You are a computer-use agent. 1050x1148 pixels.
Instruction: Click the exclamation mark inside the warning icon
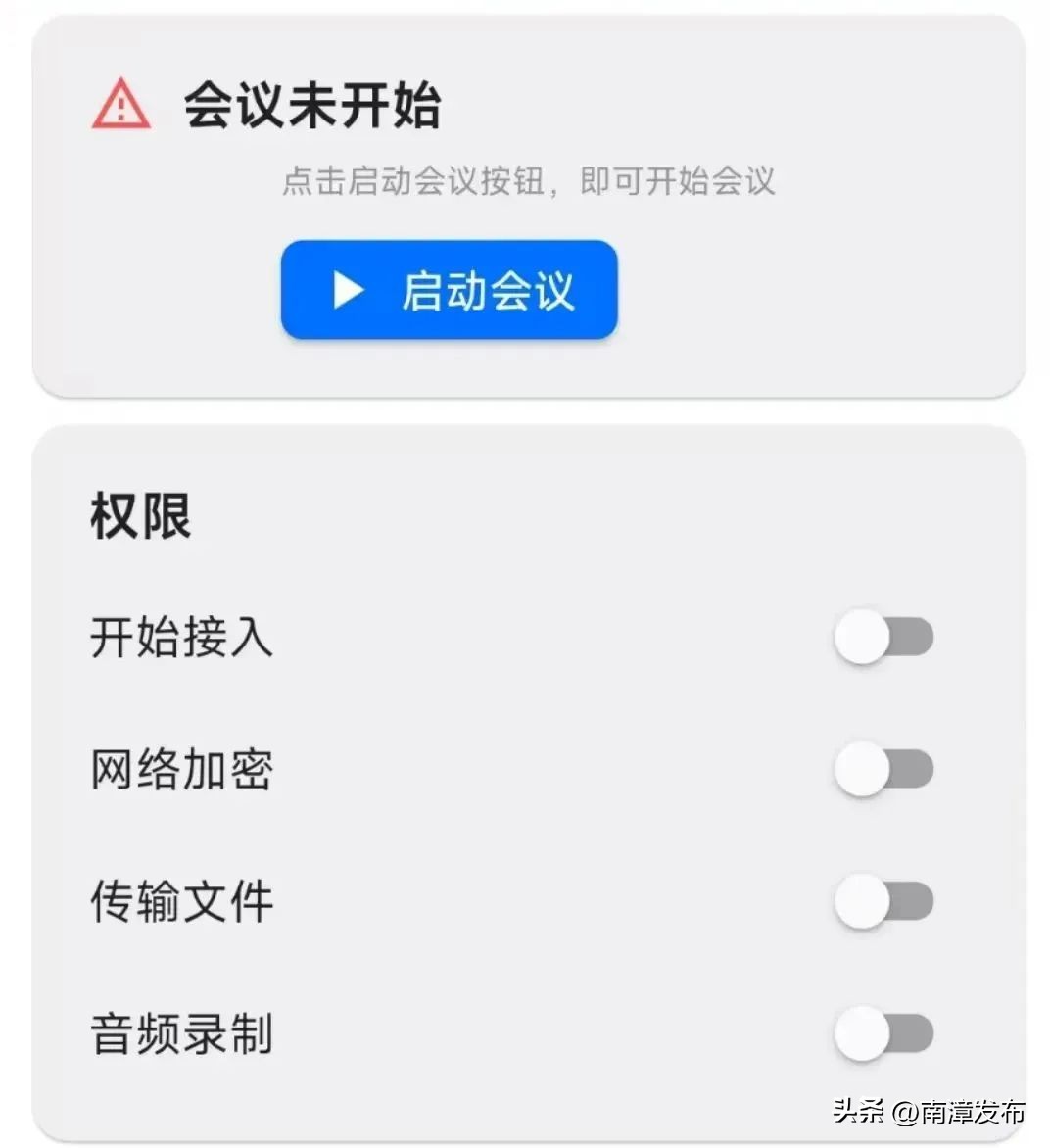[x=119, y=108]
